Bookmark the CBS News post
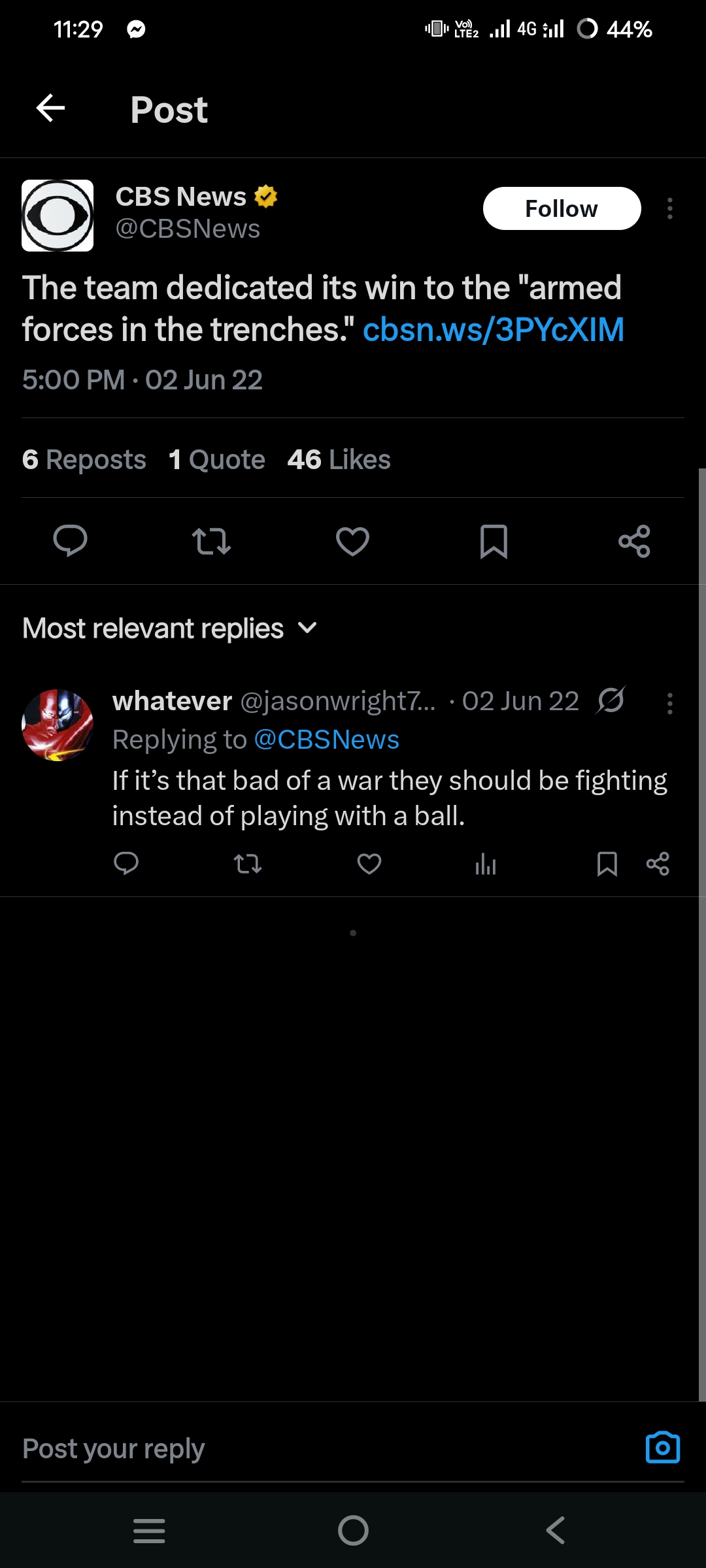706x1568 pixels. 494,541
